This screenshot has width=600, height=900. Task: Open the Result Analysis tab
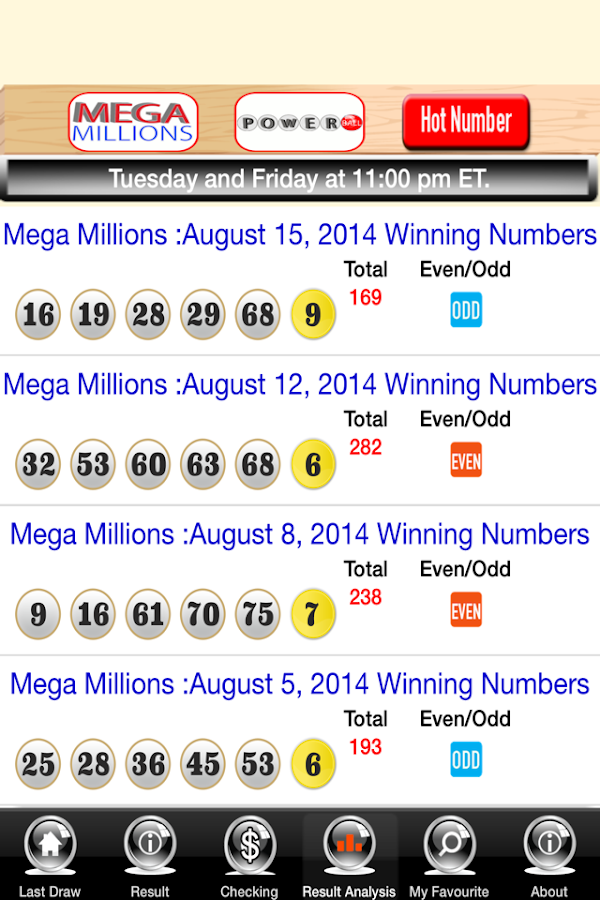[349, 855]
